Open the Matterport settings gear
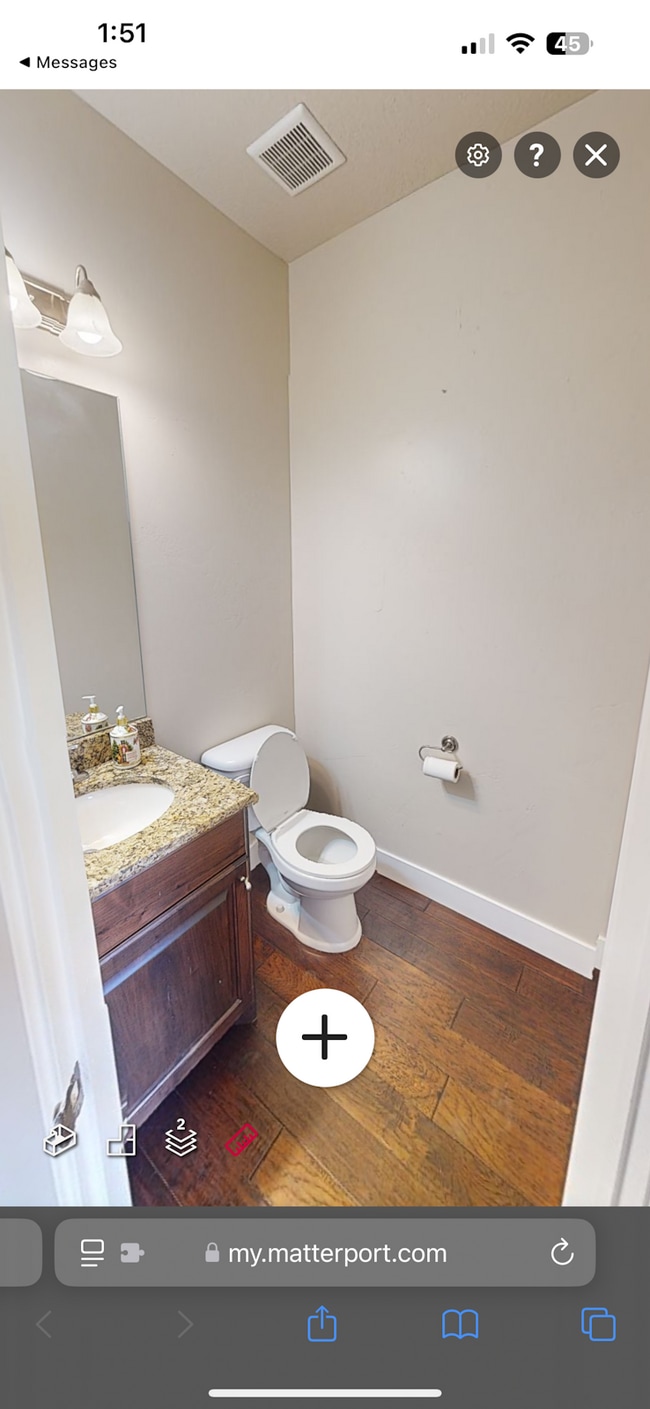Viewport: 650px width, 1409px height. [x=478, y=155]
